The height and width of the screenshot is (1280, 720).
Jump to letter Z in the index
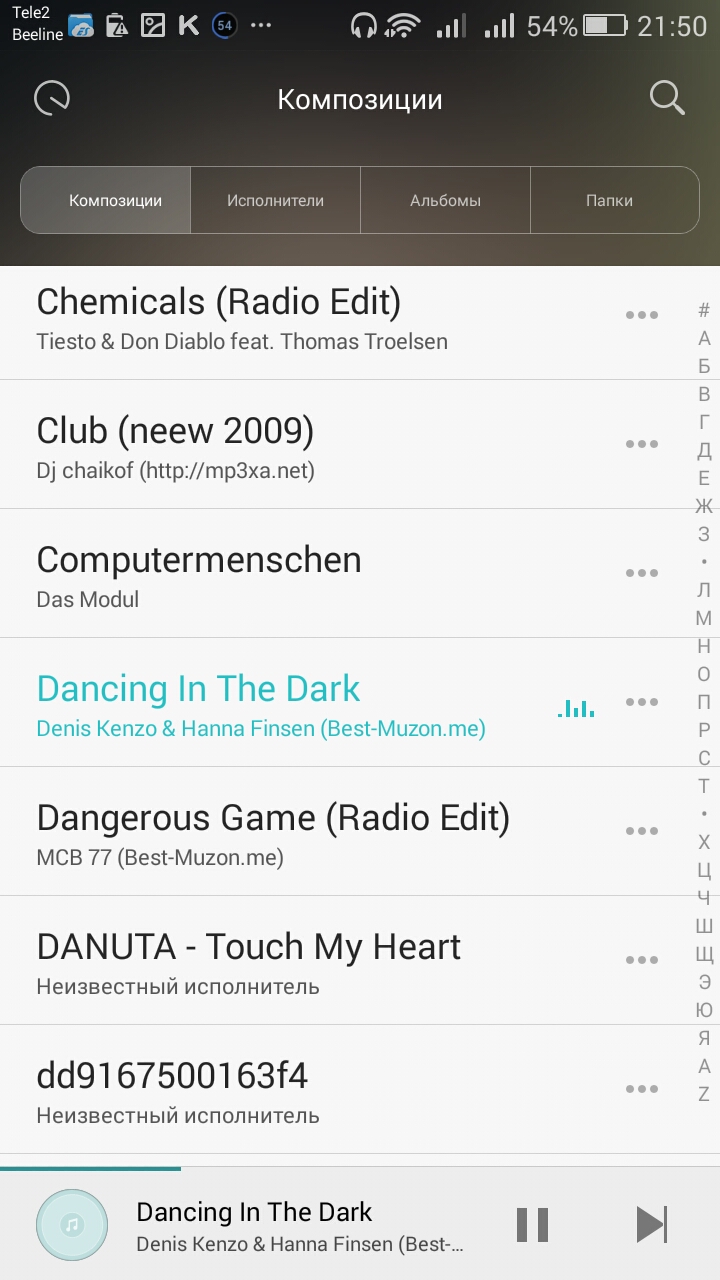(x=704, y=1094)
